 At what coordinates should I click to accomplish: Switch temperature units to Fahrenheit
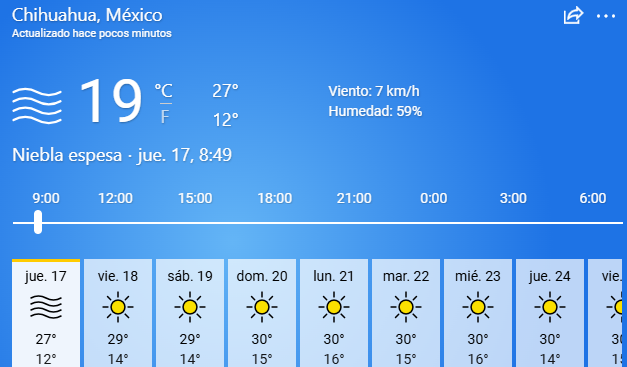pos(165,117)
